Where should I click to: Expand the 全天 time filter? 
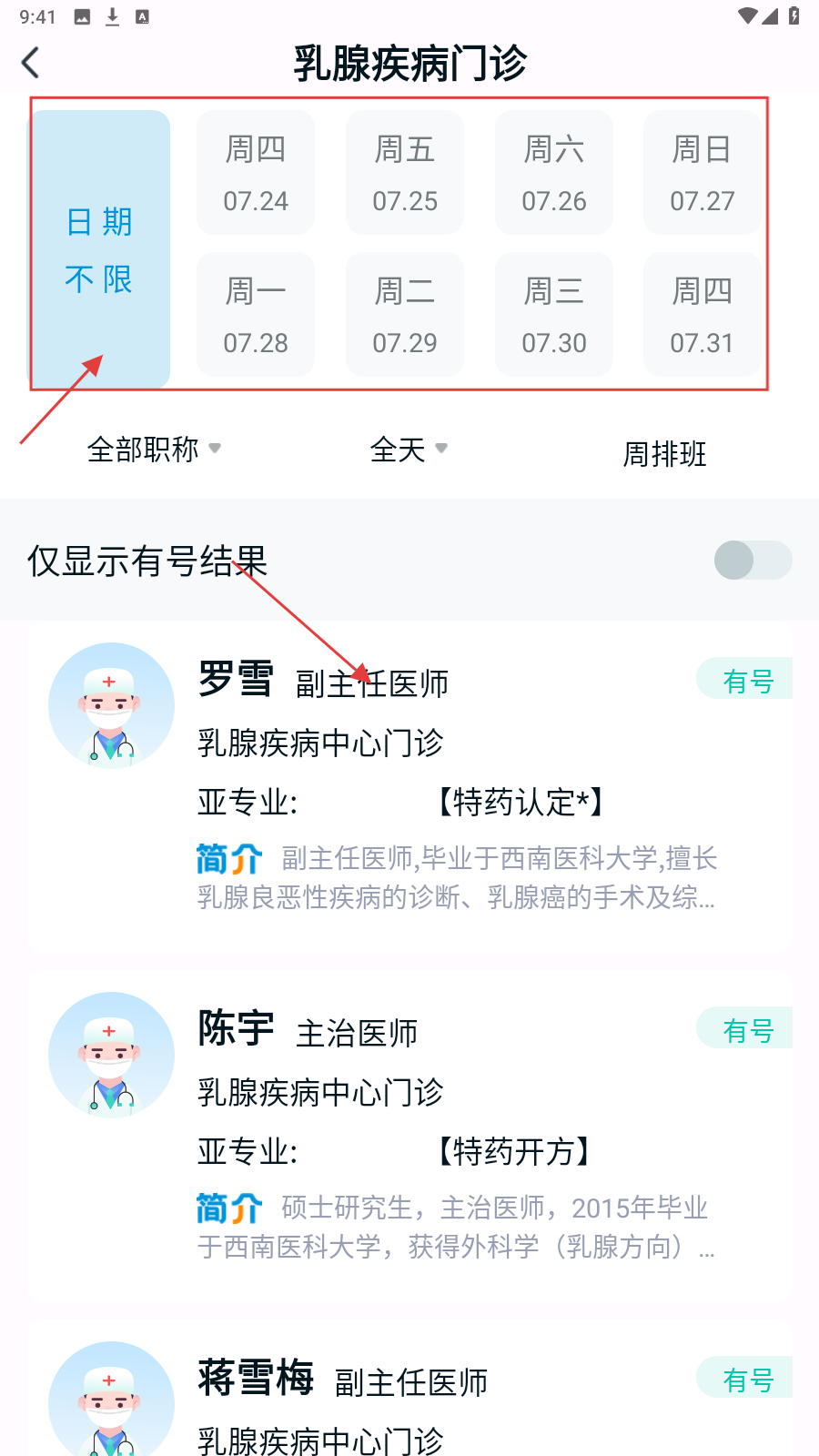tap(409, 450)
